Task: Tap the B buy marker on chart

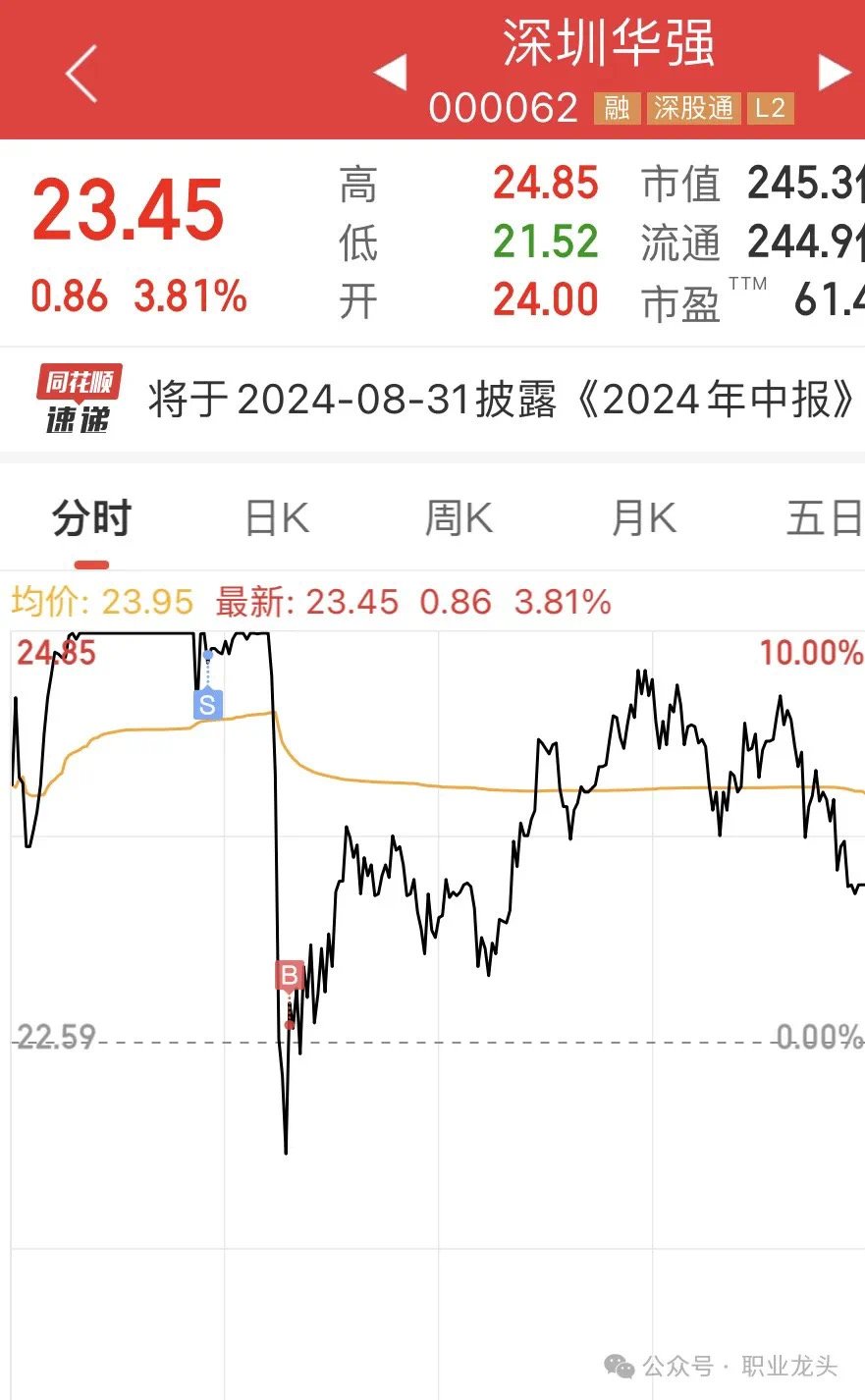Action: [289, 976]
